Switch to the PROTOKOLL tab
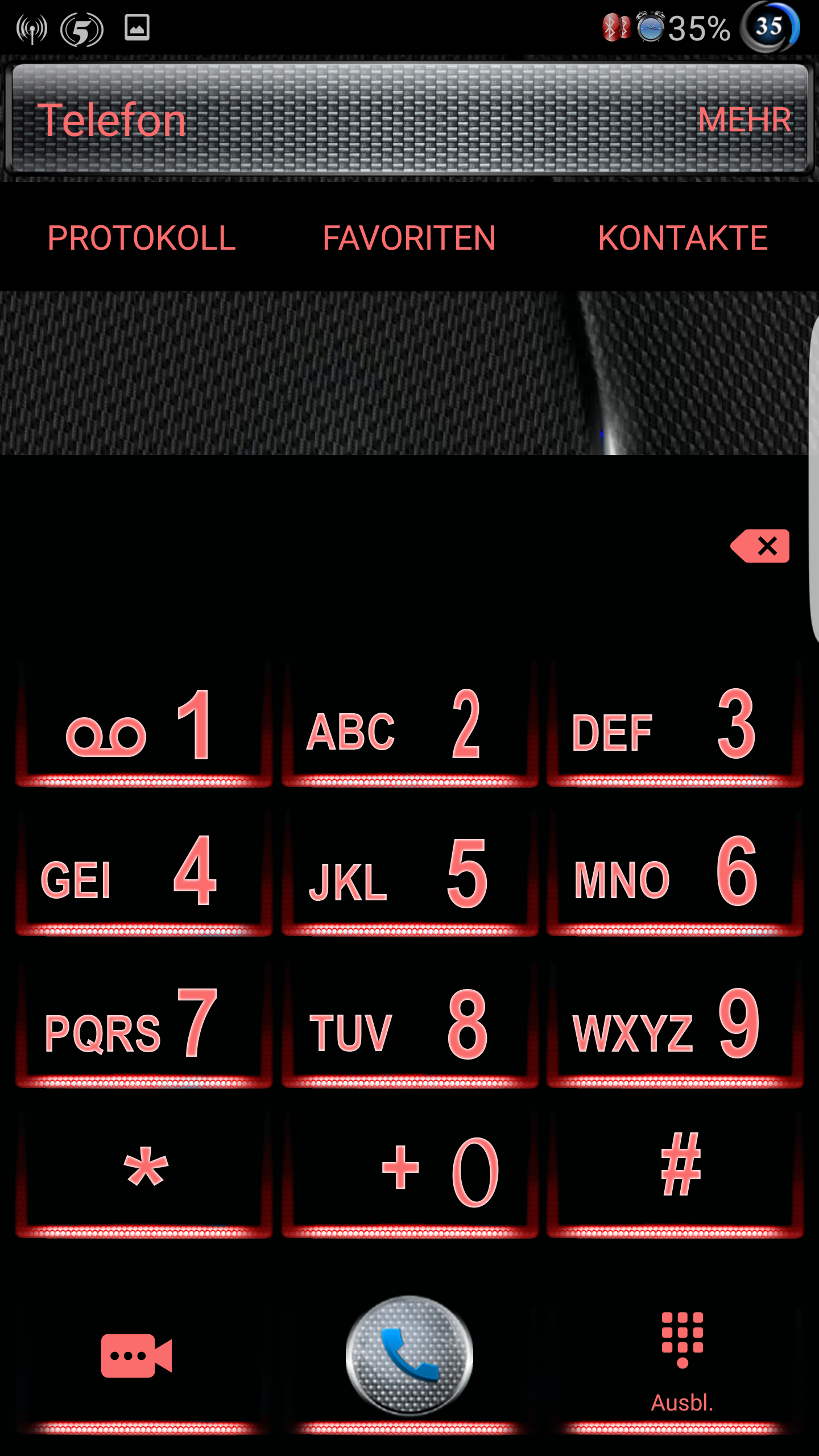Image resolution: width=819 pixels, height=1456 pixels. pyautogui.click(x=142, y=238)
